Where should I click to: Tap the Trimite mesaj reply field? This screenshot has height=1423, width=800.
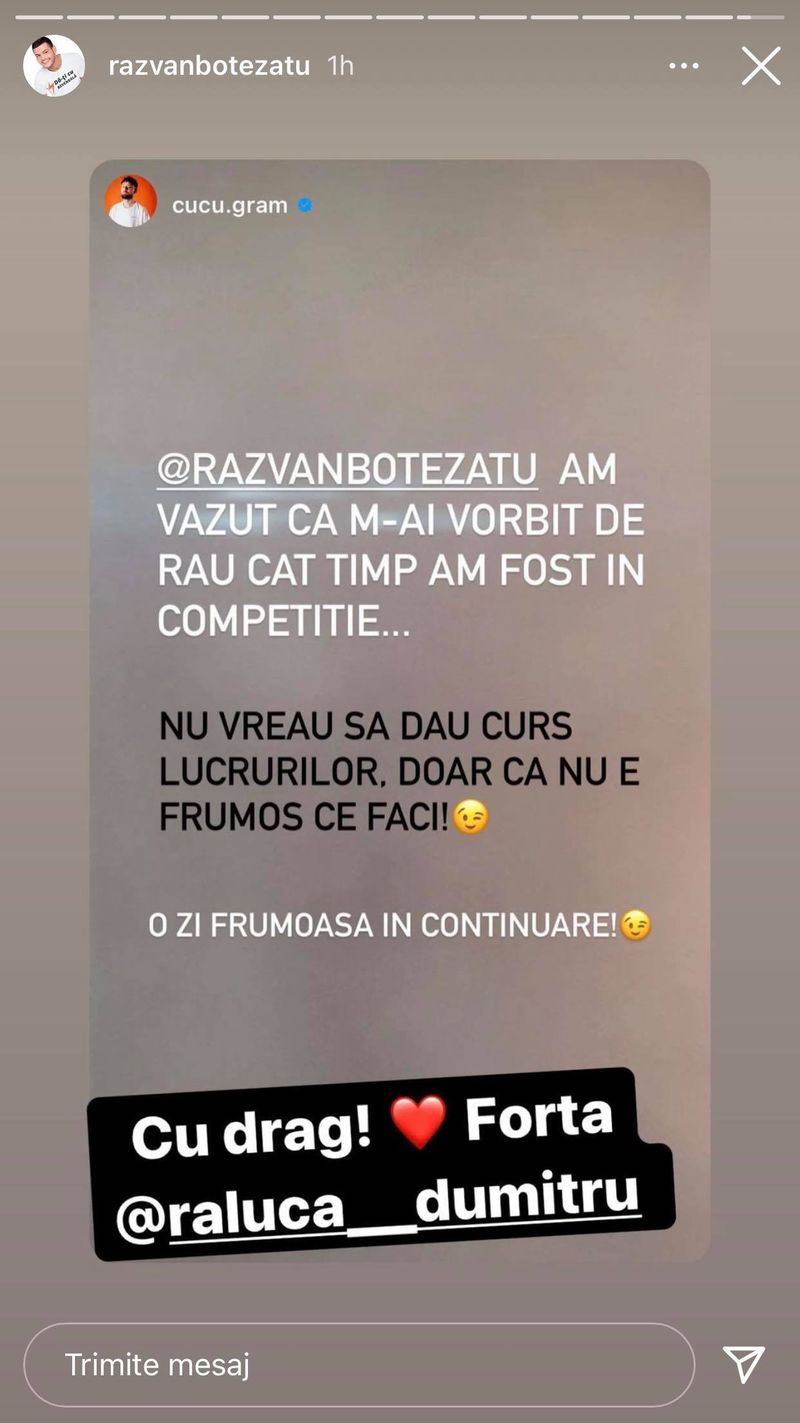coord(358,1364)
